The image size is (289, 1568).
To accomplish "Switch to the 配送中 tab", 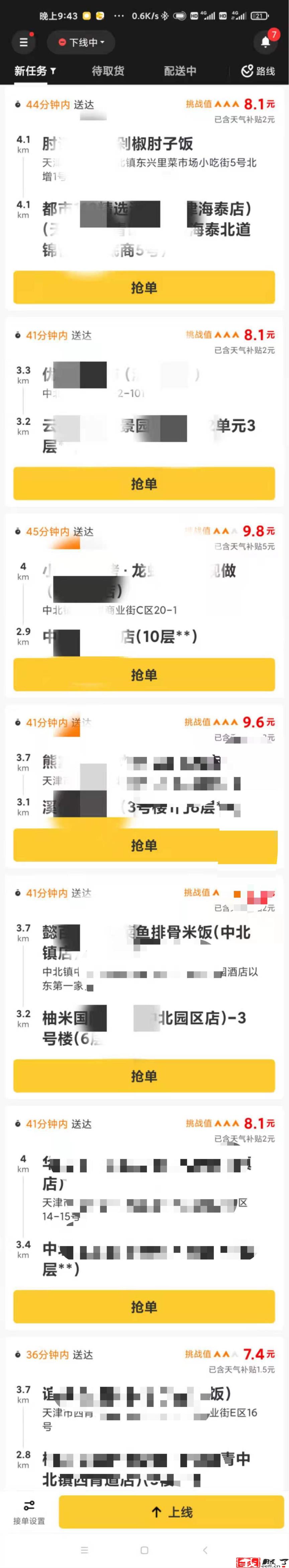I will [x=180, y=71].
